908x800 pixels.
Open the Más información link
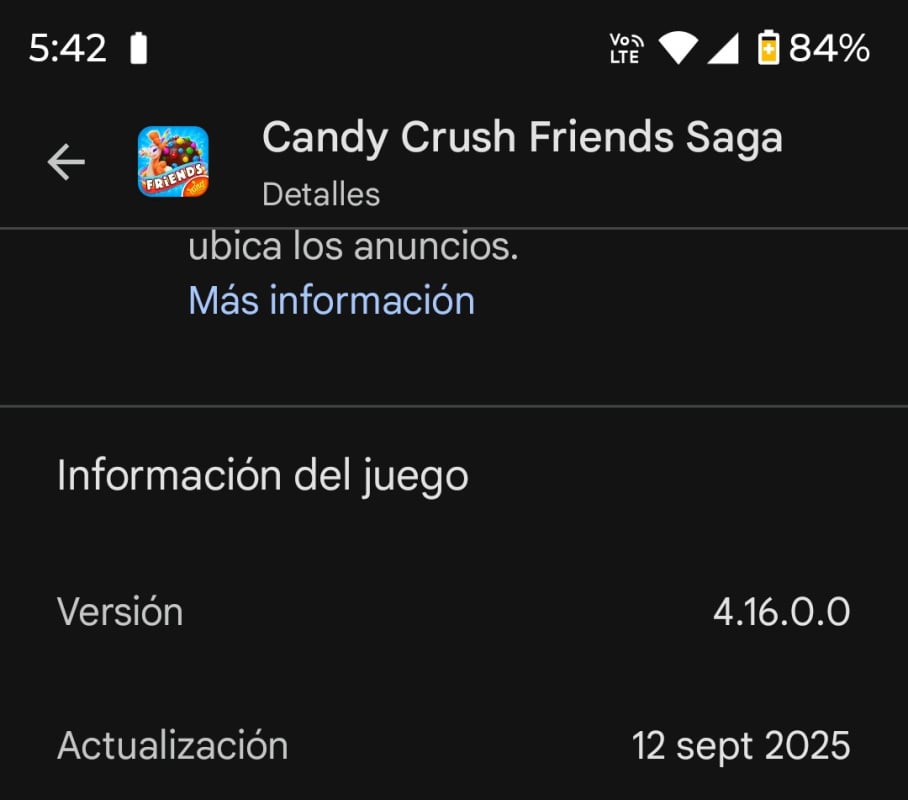[331, 300]
